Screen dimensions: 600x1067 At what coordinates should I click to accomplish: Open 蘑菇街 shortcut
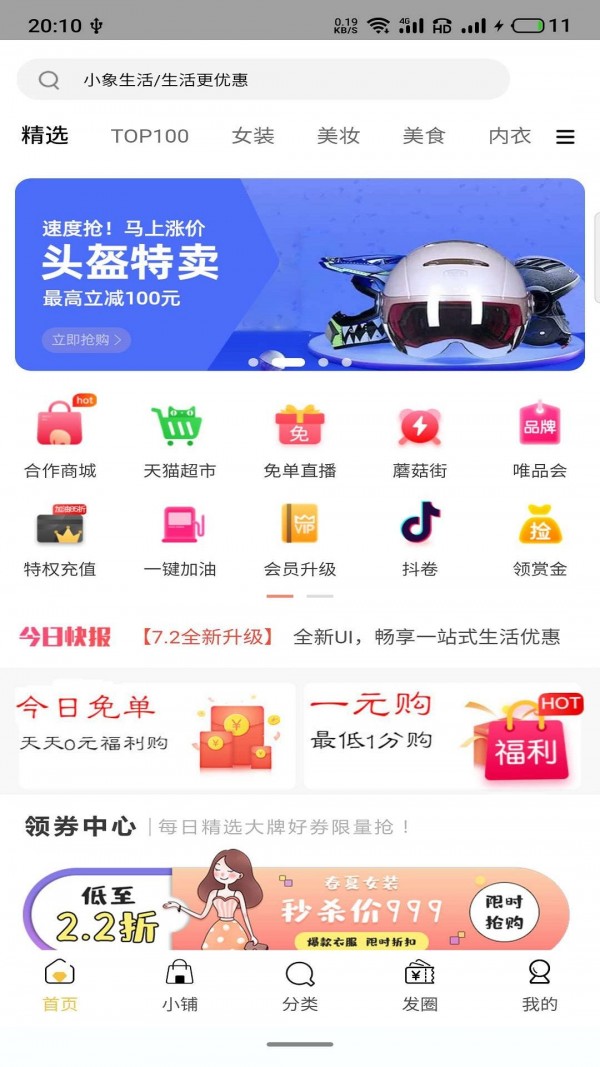420,440
